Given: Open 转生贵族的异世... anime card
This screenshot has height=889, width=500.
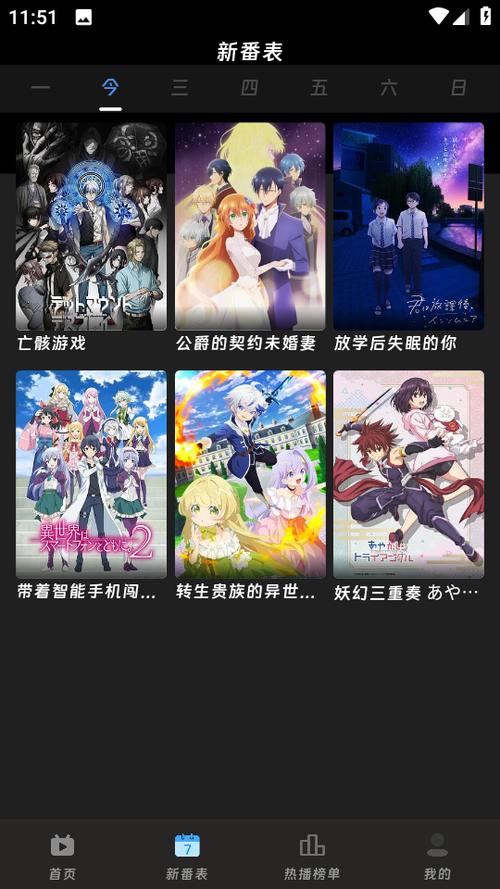Looking at the screenshot, I should click(250, 486).
